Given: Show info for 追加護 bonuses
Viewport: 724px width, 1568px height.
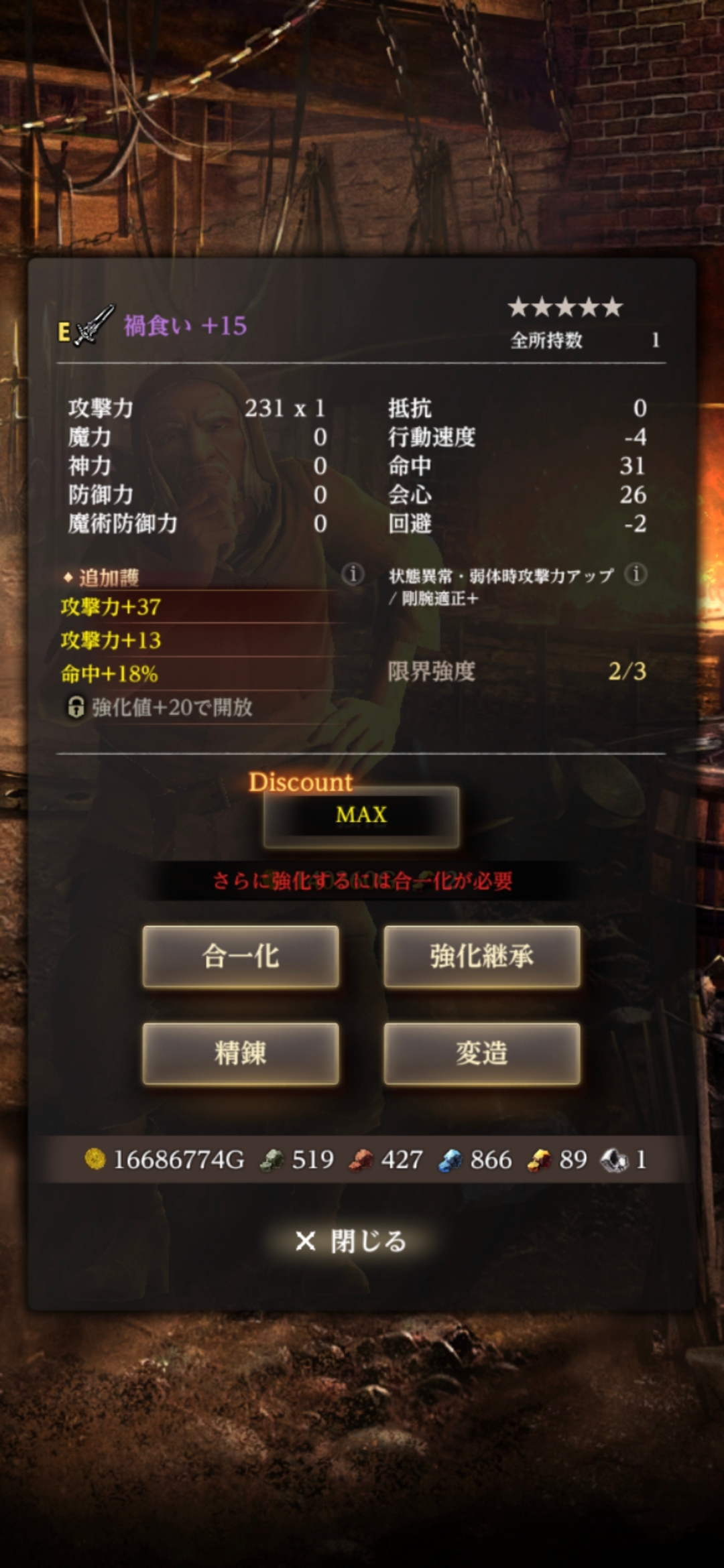Looking at the screenshot, I should pos(353,574).
